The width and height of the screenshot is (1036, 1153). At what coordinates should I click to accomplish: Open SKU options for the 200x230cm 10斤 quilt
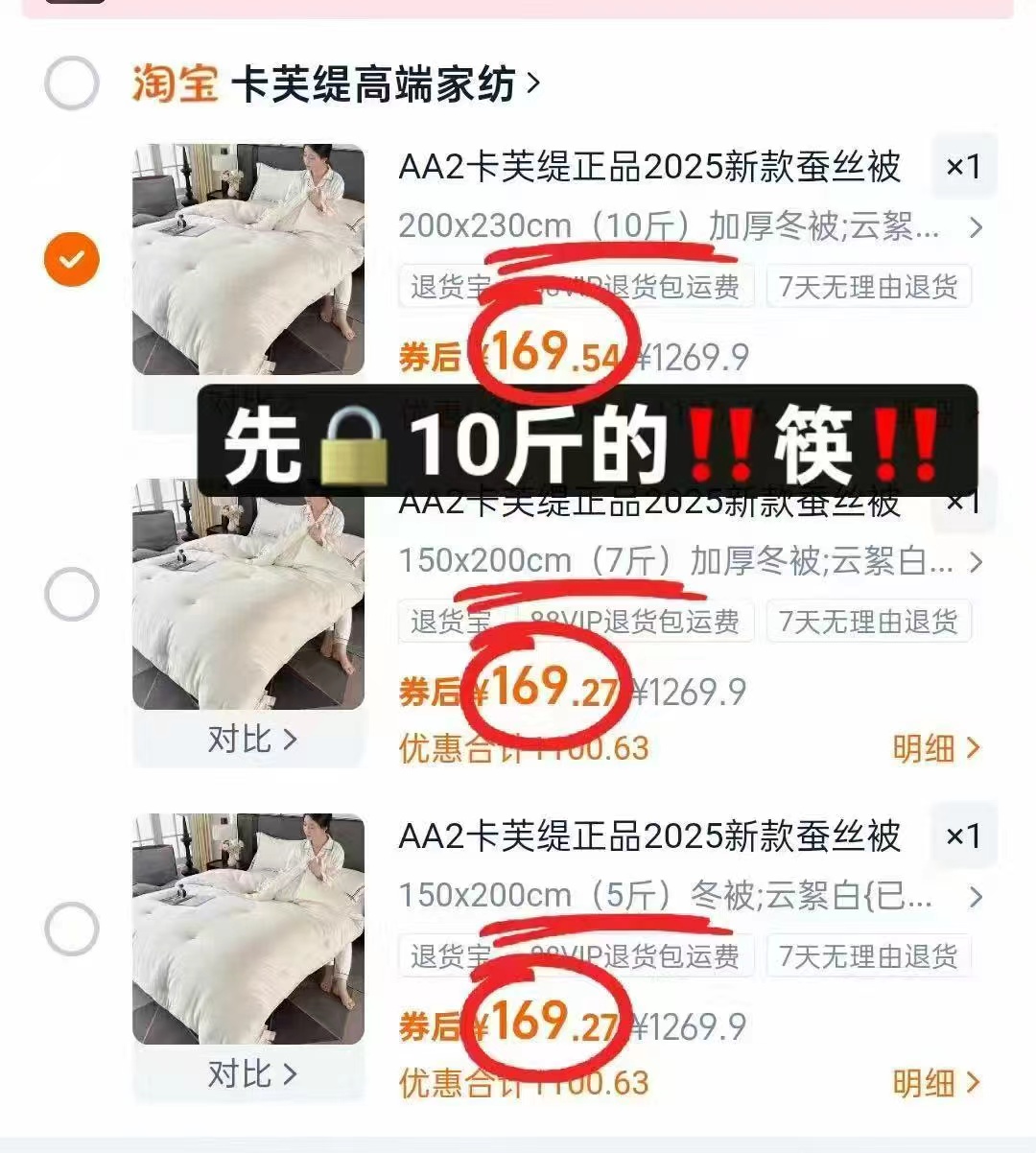pyautogui.click(x=977, y=228)
